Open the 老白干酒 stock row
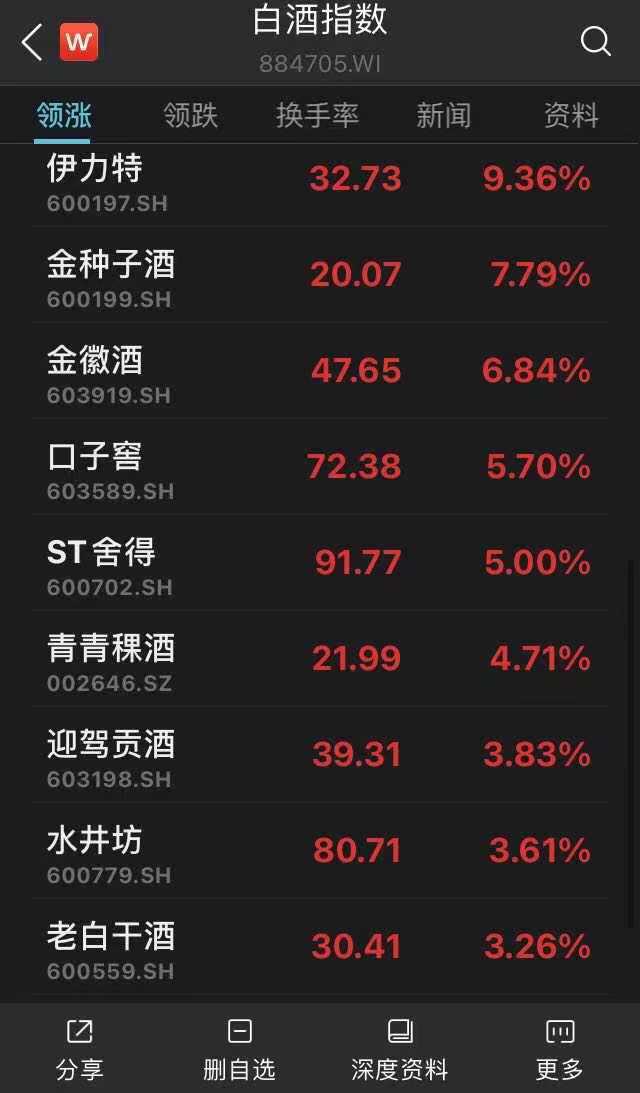The image size is (640, 1093). (320, 947)
